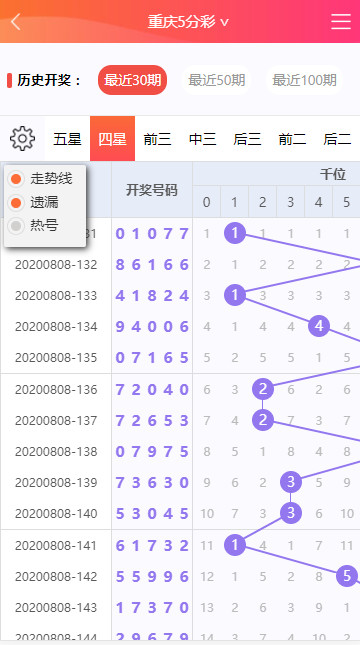
Task: Show 最近100期 history range
Action: click(304, 80)
